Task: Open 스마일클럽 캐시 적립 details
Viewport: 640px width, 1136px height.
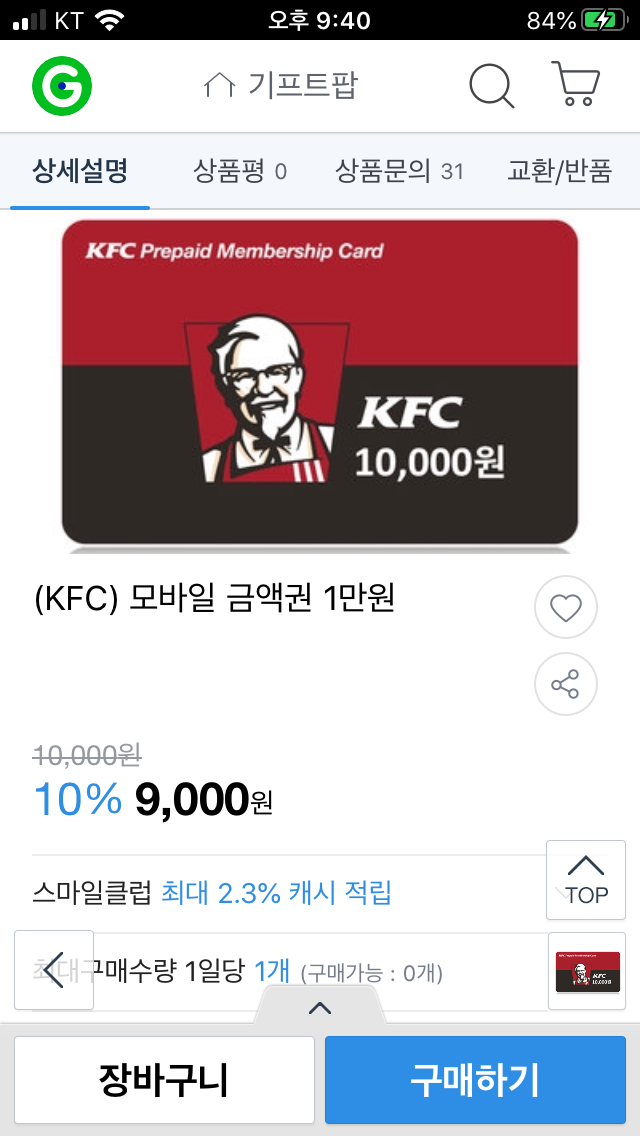Action: [276, 892]
